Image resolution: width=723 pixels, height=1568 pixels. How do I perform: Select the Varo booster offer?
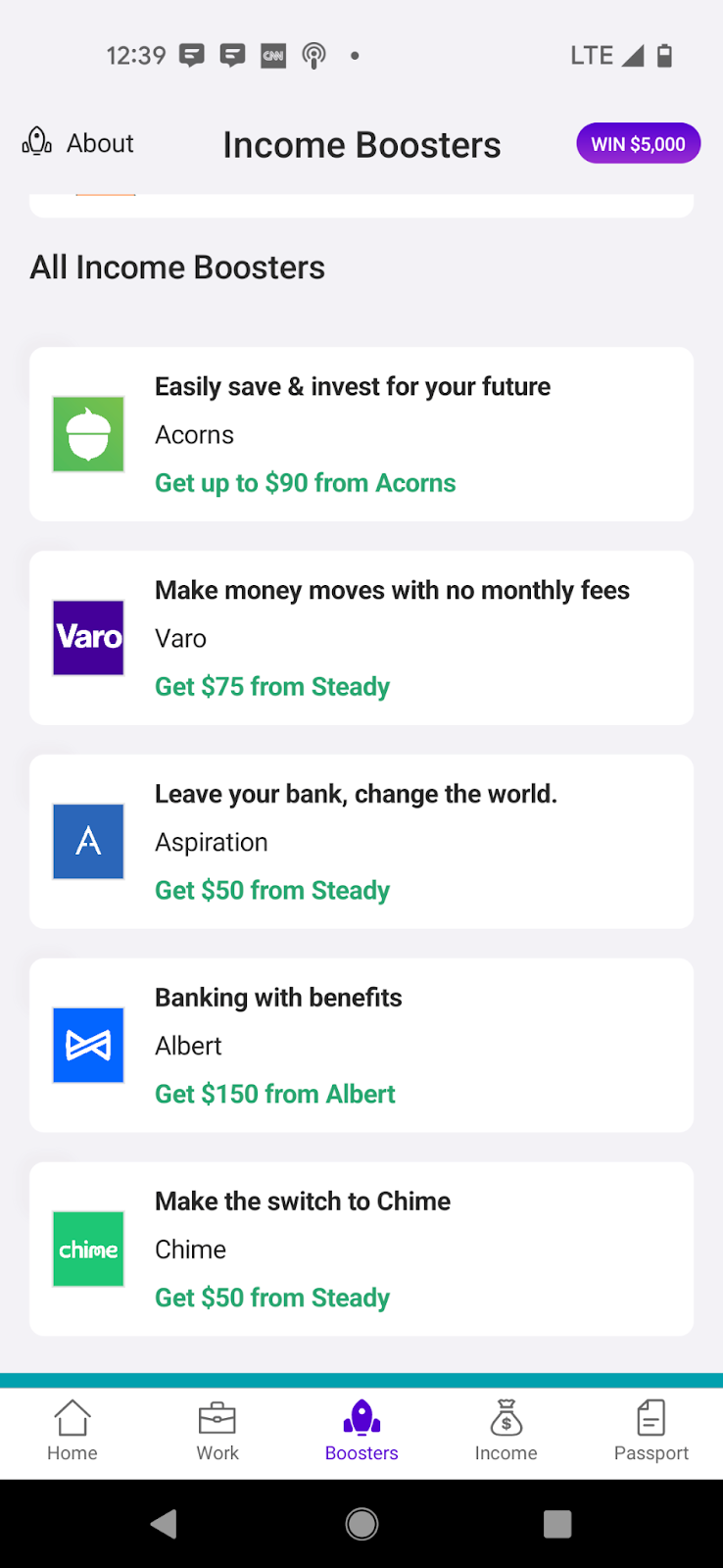[x=361, y=638]
